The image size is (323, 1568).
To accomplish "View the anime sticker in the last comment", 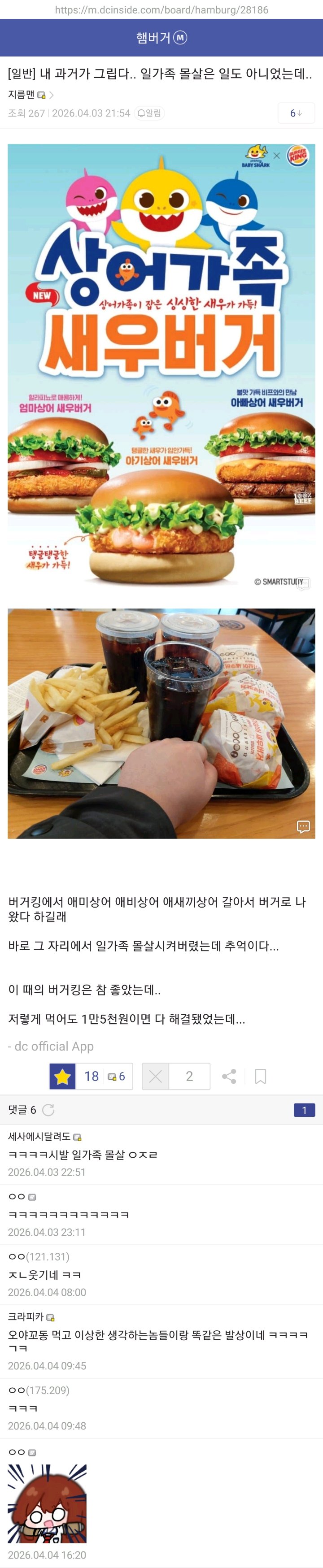I will click(47, 1503).
